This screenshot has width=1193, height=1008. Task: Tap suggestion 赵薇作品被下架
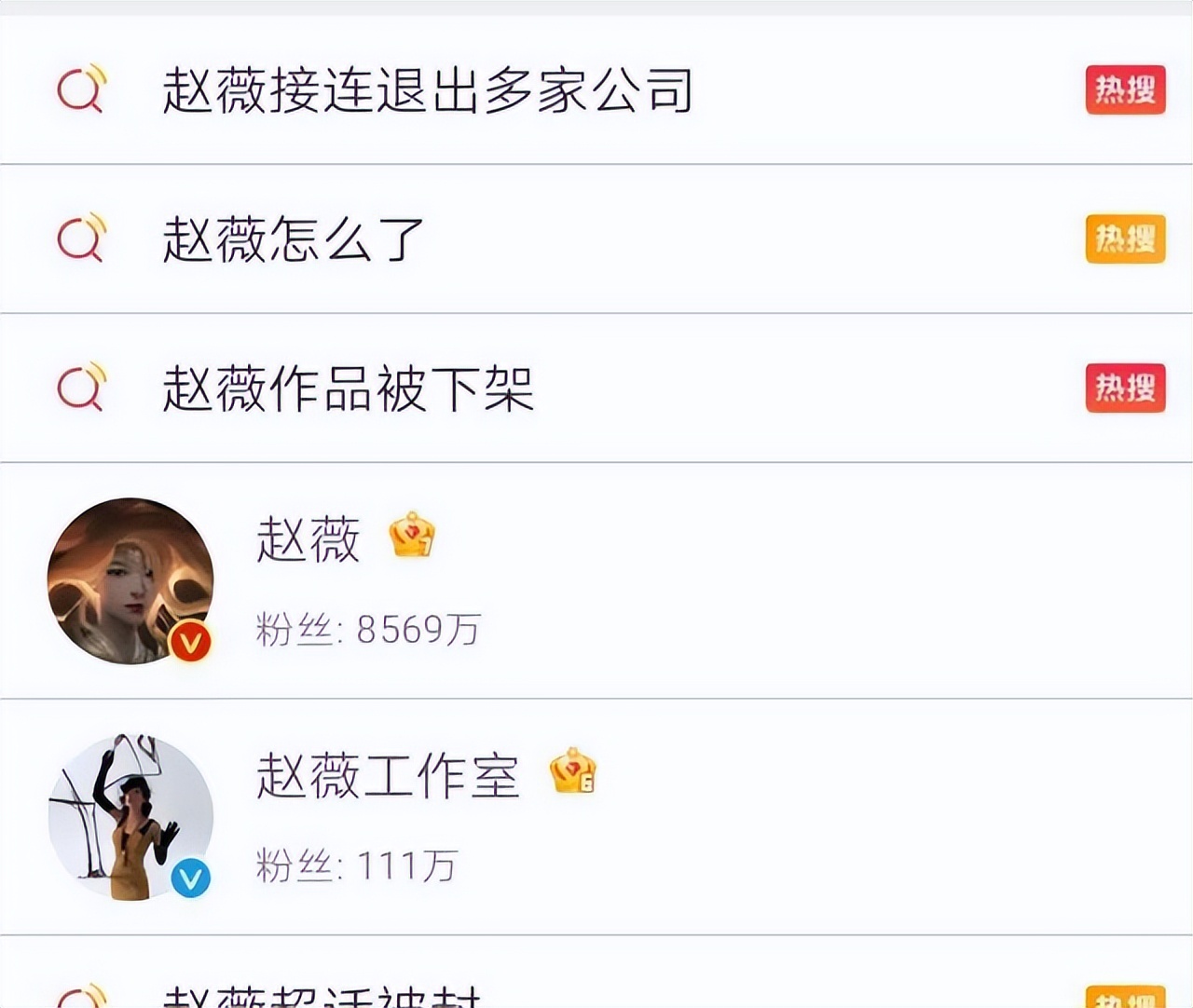tap(348, 388)
